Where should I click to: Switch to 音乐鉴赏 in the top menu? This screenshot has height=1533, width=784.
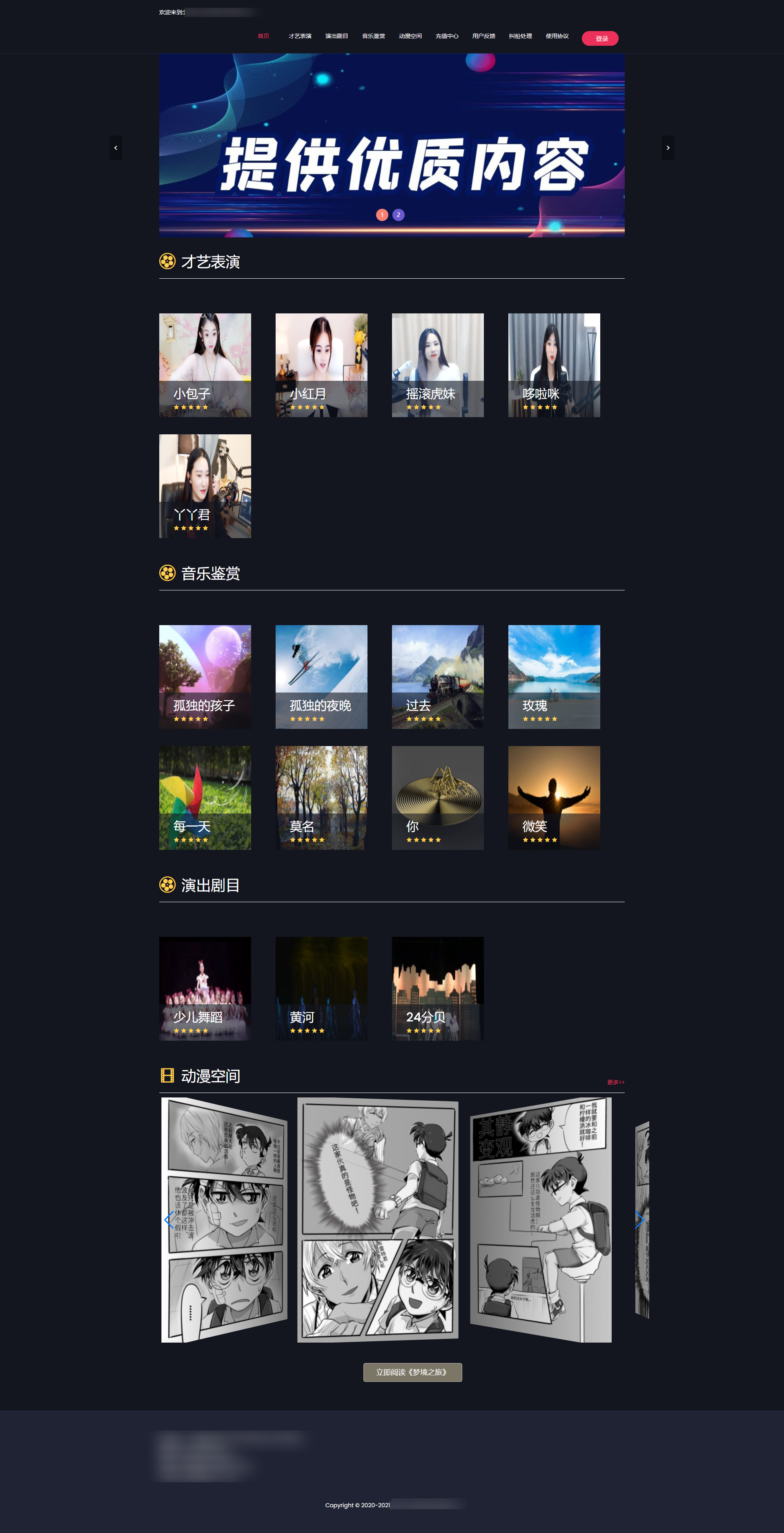click(x=374, y=36)
